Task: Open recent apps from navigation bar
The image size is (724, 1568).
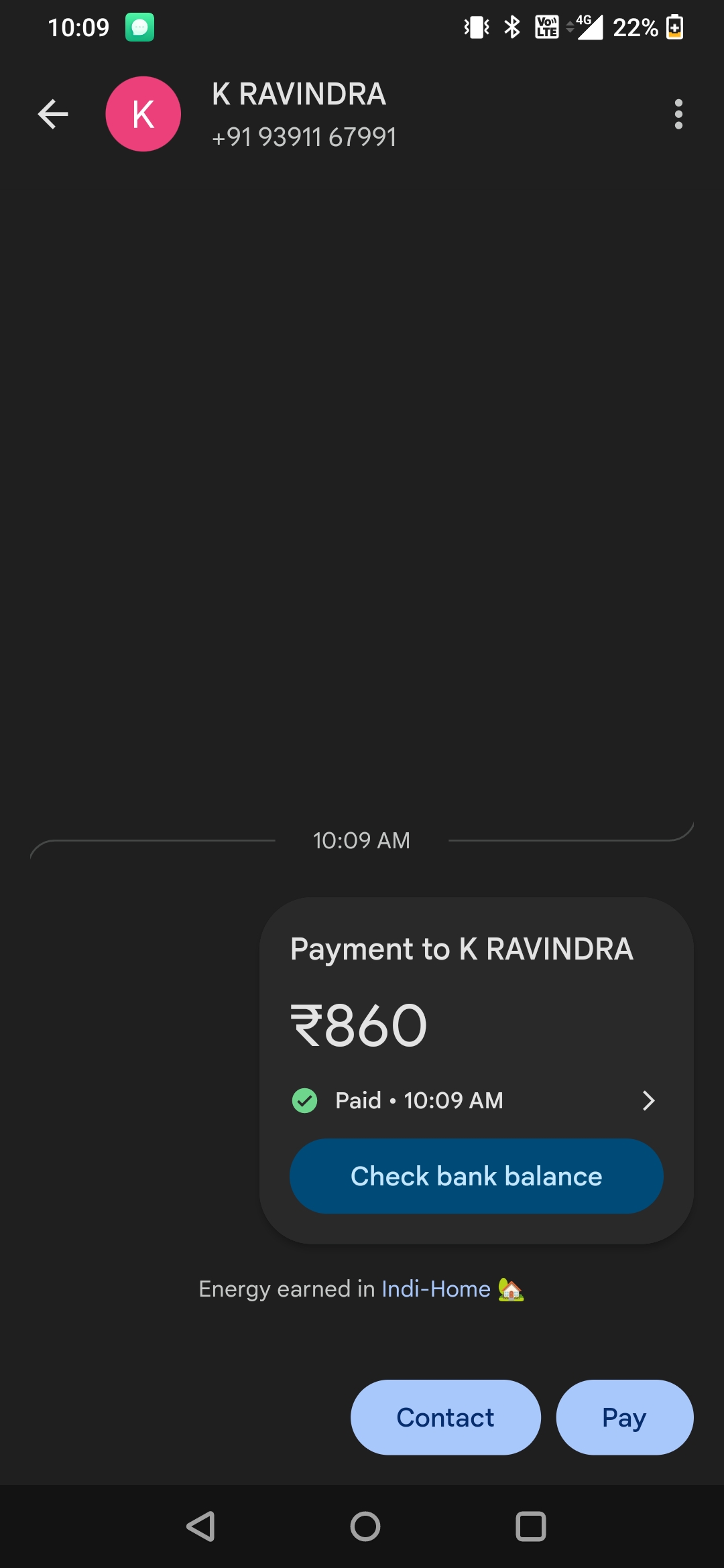Action: tap(530, 1527)
